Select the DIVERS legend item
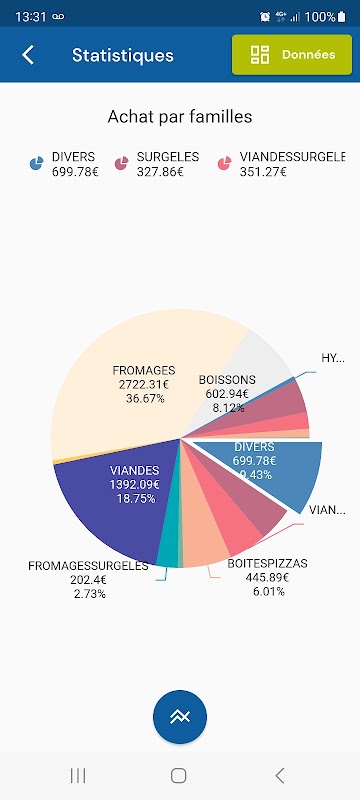The height and width of the screenshot is (800, 360). tap(64, 164)
